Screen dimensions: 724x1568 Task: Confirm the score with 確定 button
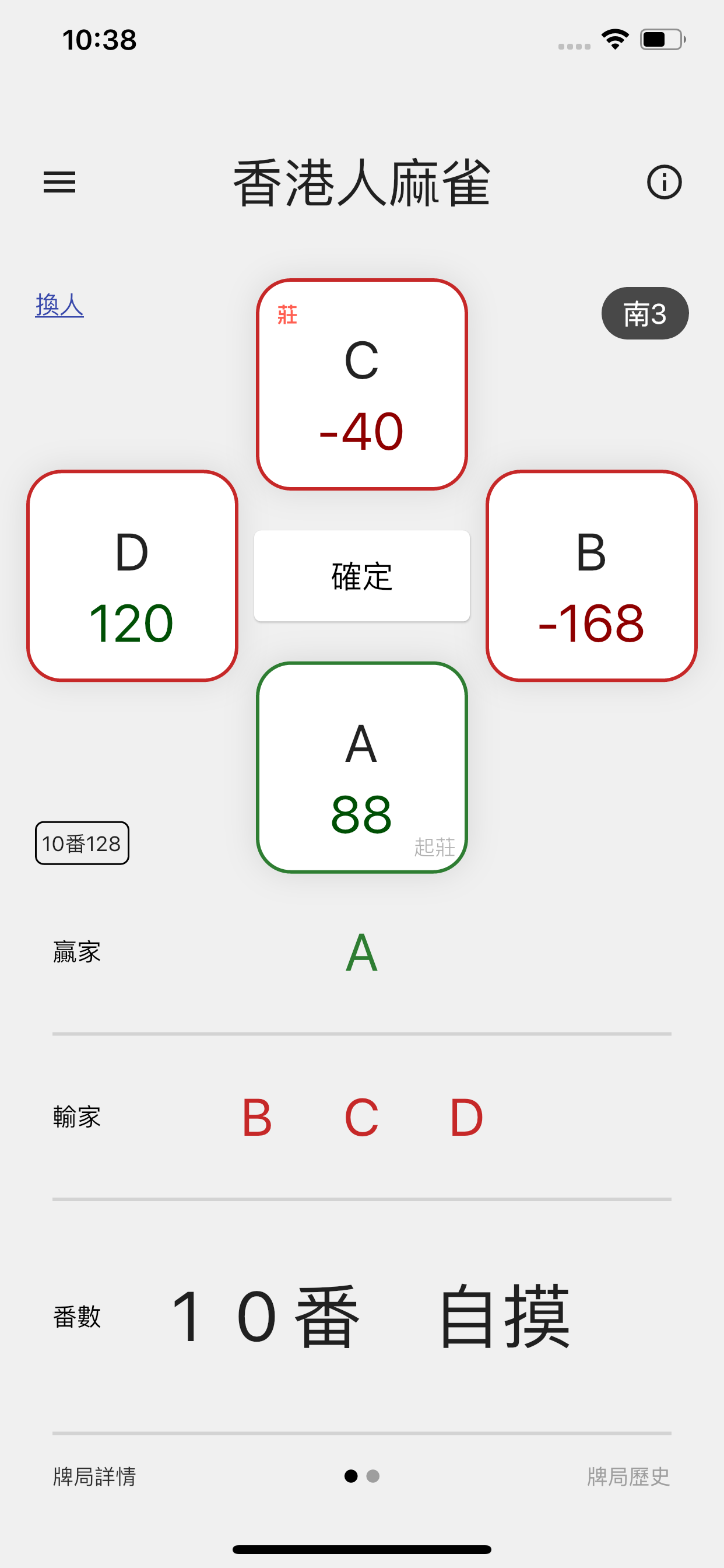[362, 576]
